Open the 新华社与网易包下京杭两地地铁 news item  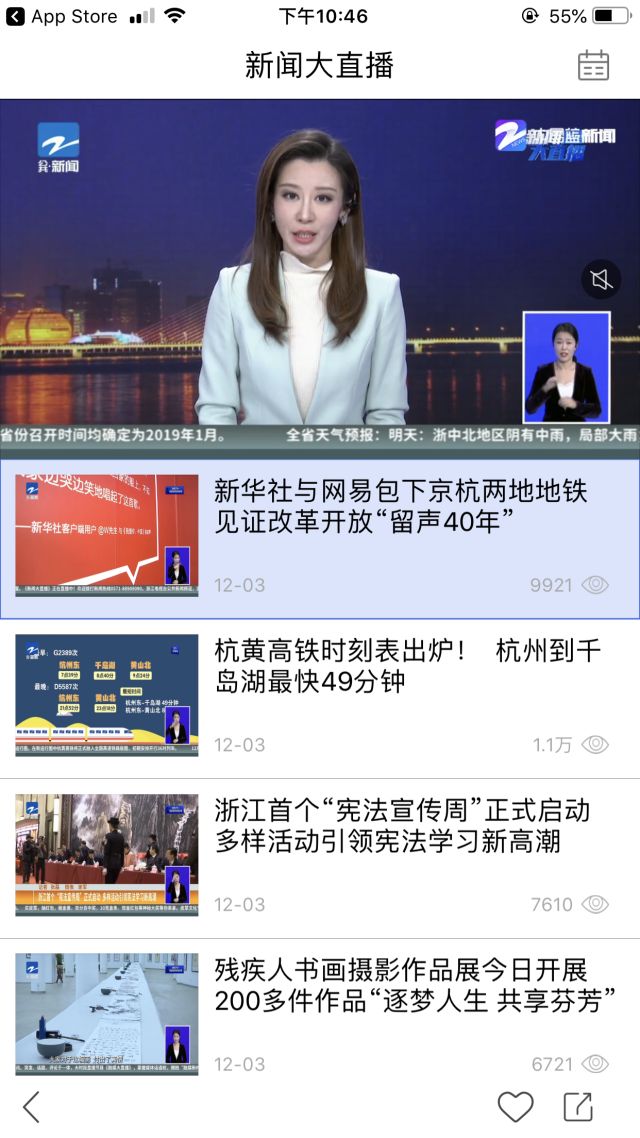click(400, 505)
